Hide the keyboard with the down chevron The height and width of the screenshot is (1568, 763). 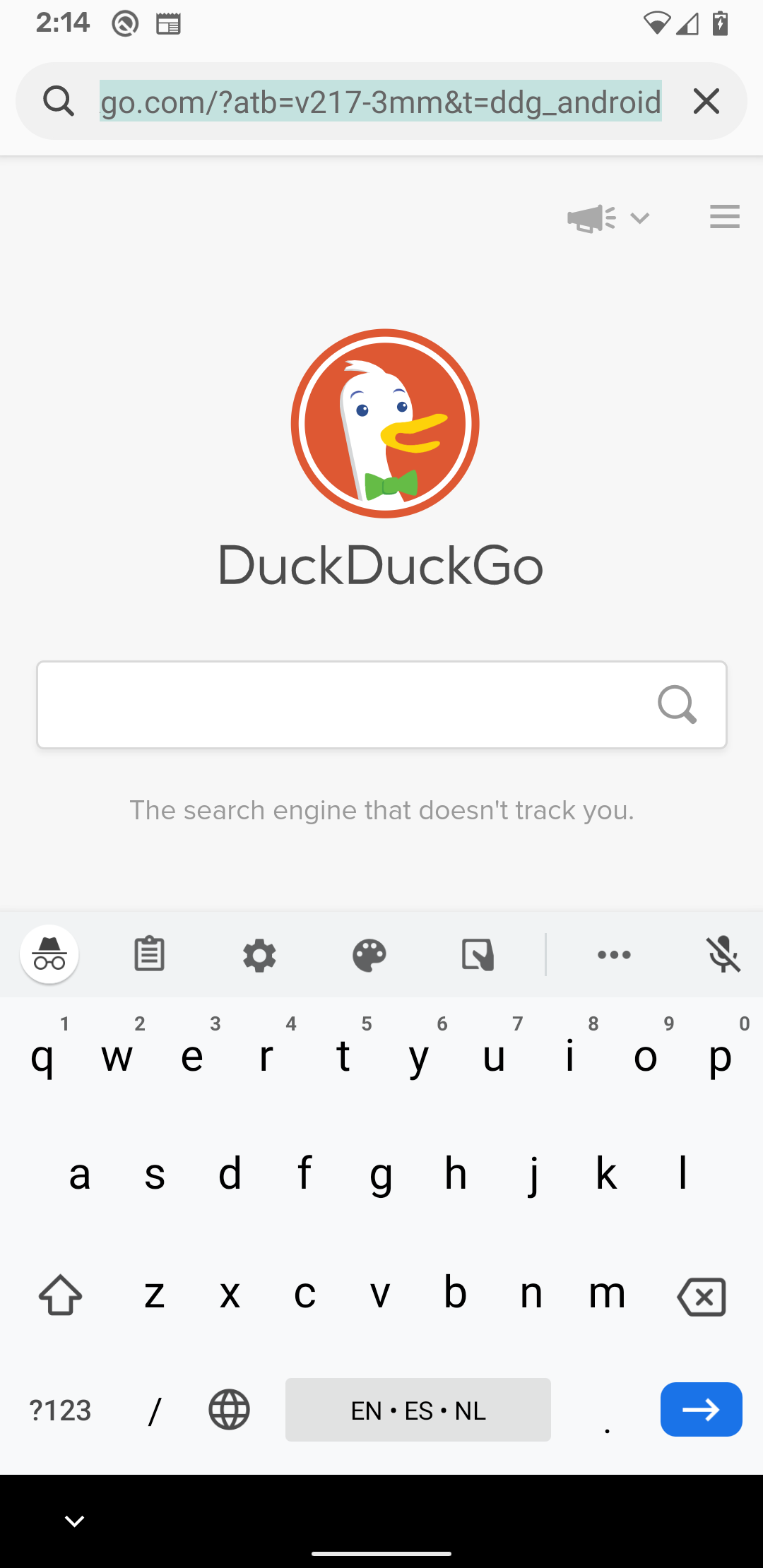pos(74,1520)
